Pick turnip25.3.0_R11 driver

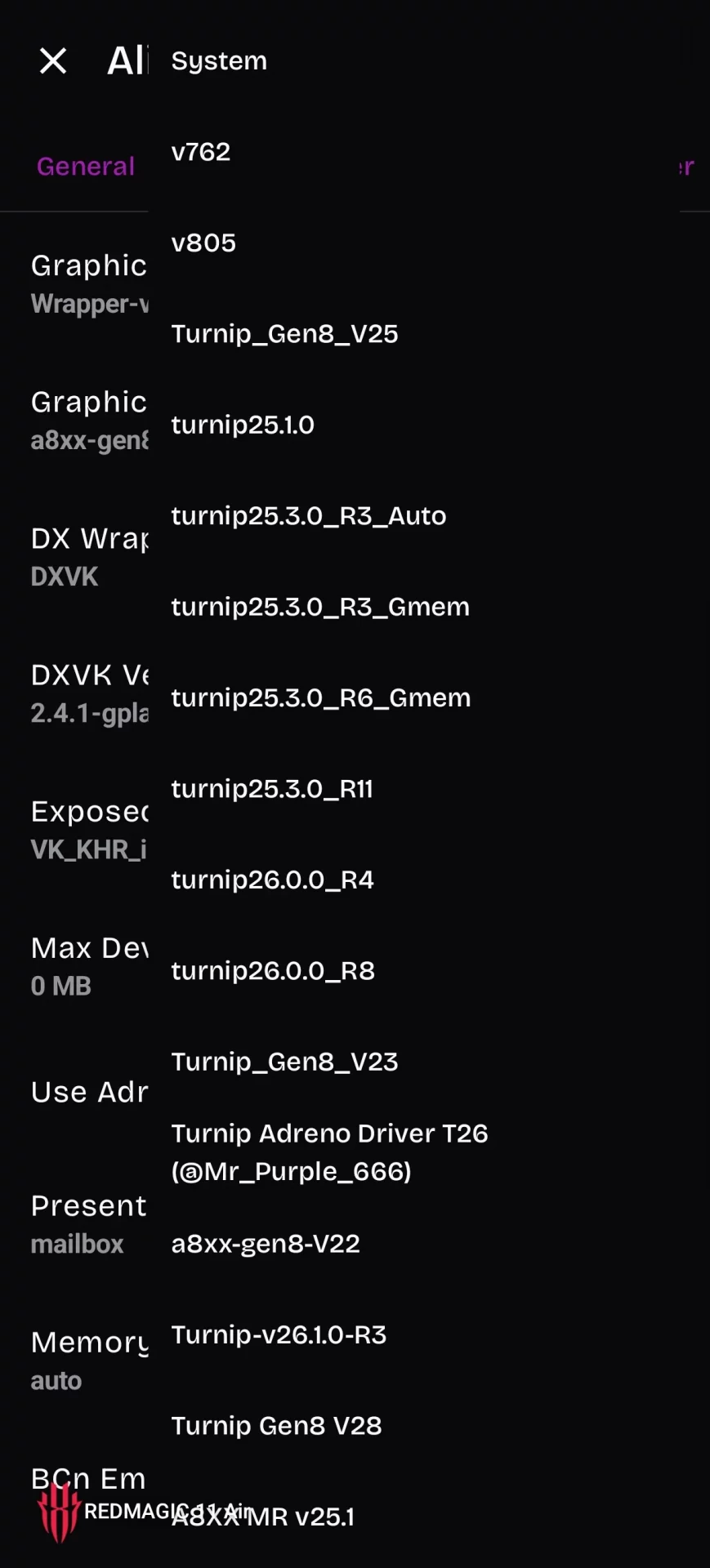413,789
